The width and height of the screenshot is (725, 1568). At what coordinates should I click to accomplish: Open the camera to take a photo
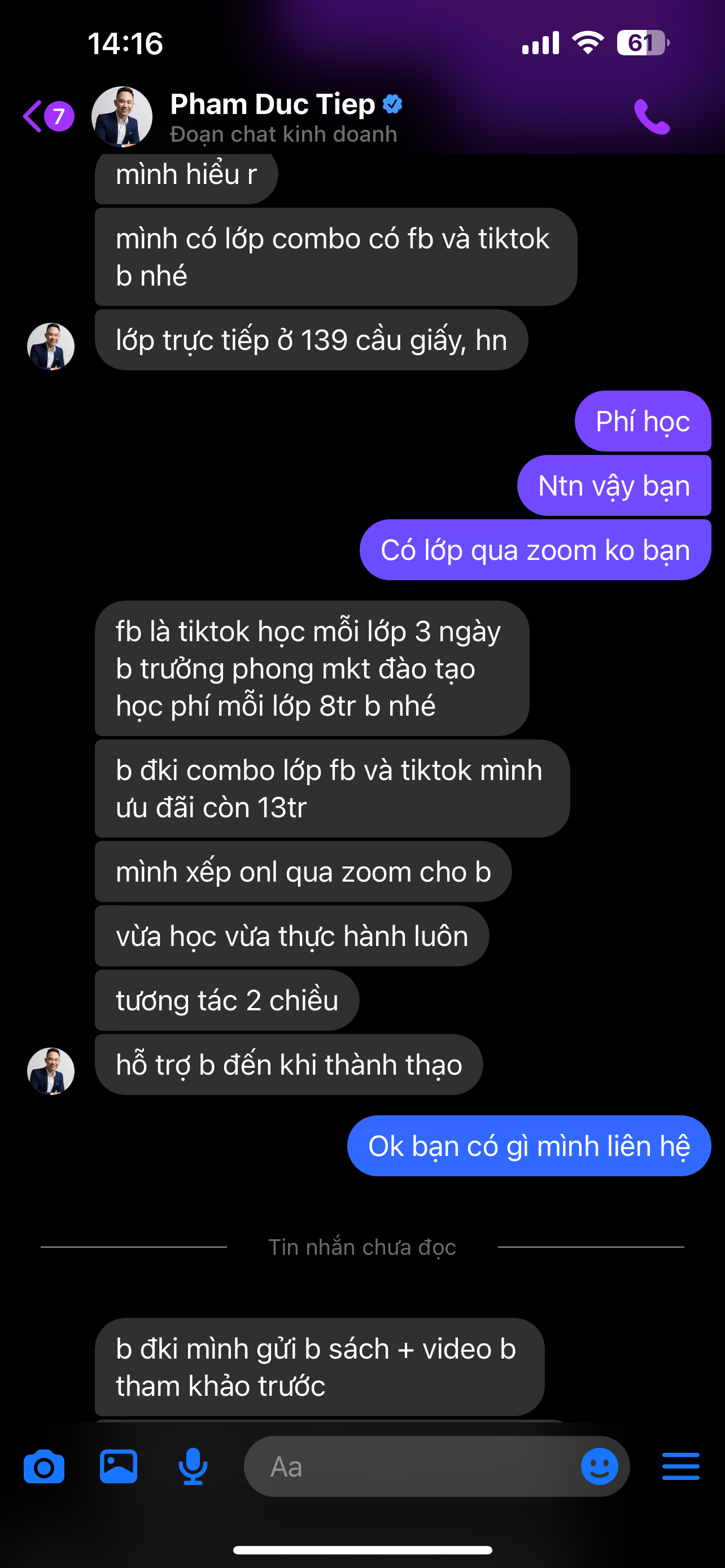click(x=44, y=1467)
